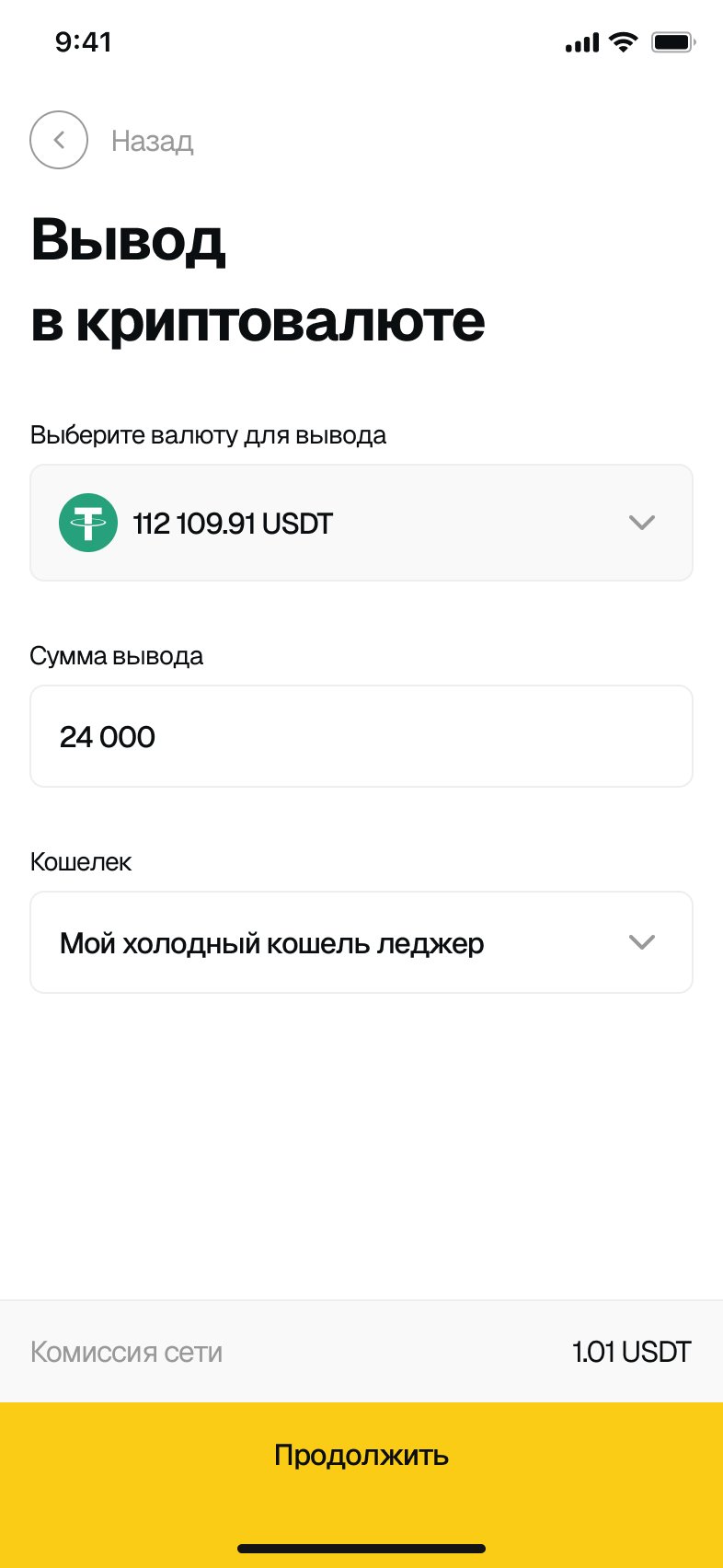Open the currency selector chevron
723x1568 pixels.
642,523
